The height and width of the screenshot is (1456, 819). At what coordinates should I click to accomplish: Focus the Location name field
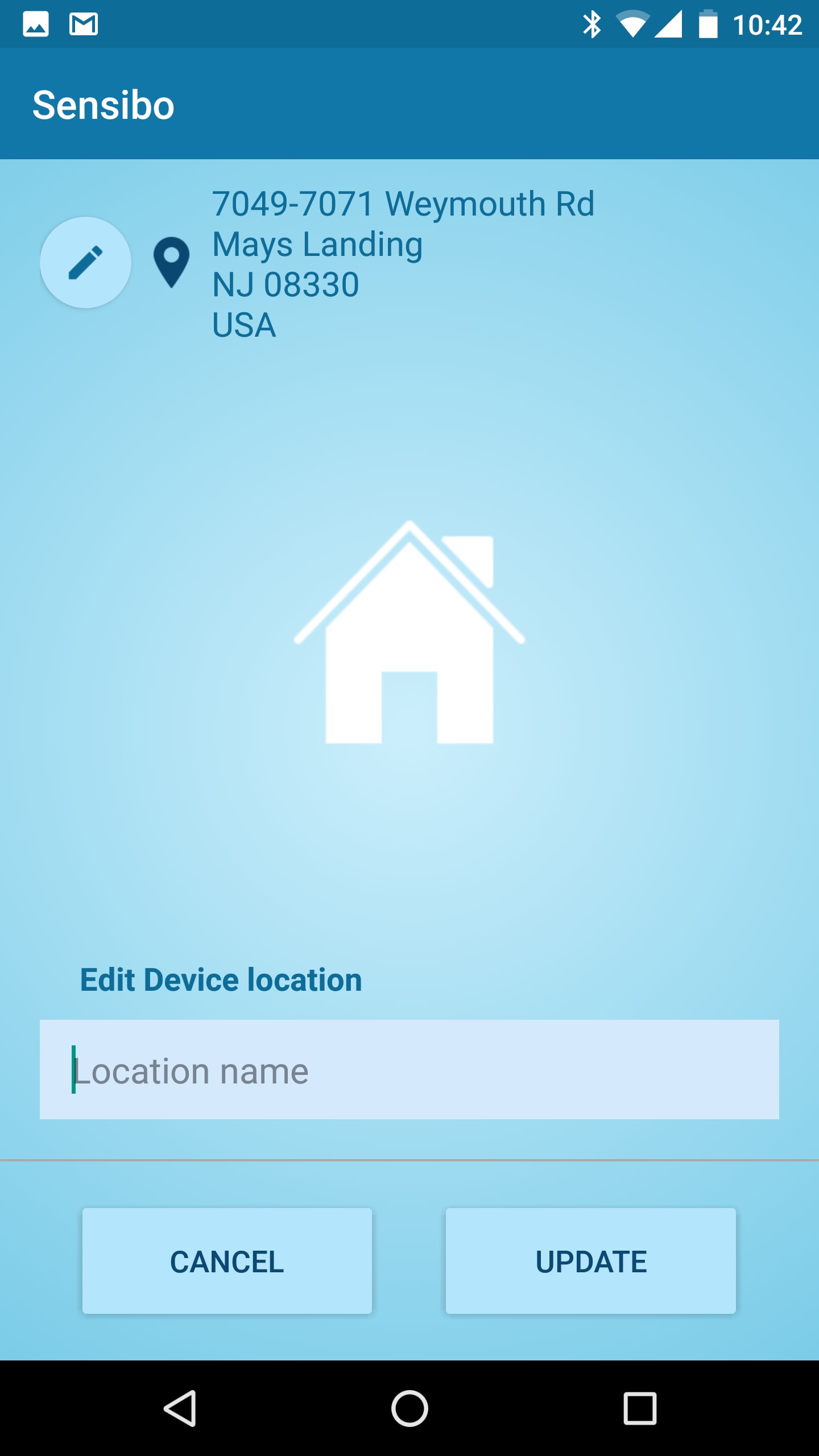[409, 1069]
